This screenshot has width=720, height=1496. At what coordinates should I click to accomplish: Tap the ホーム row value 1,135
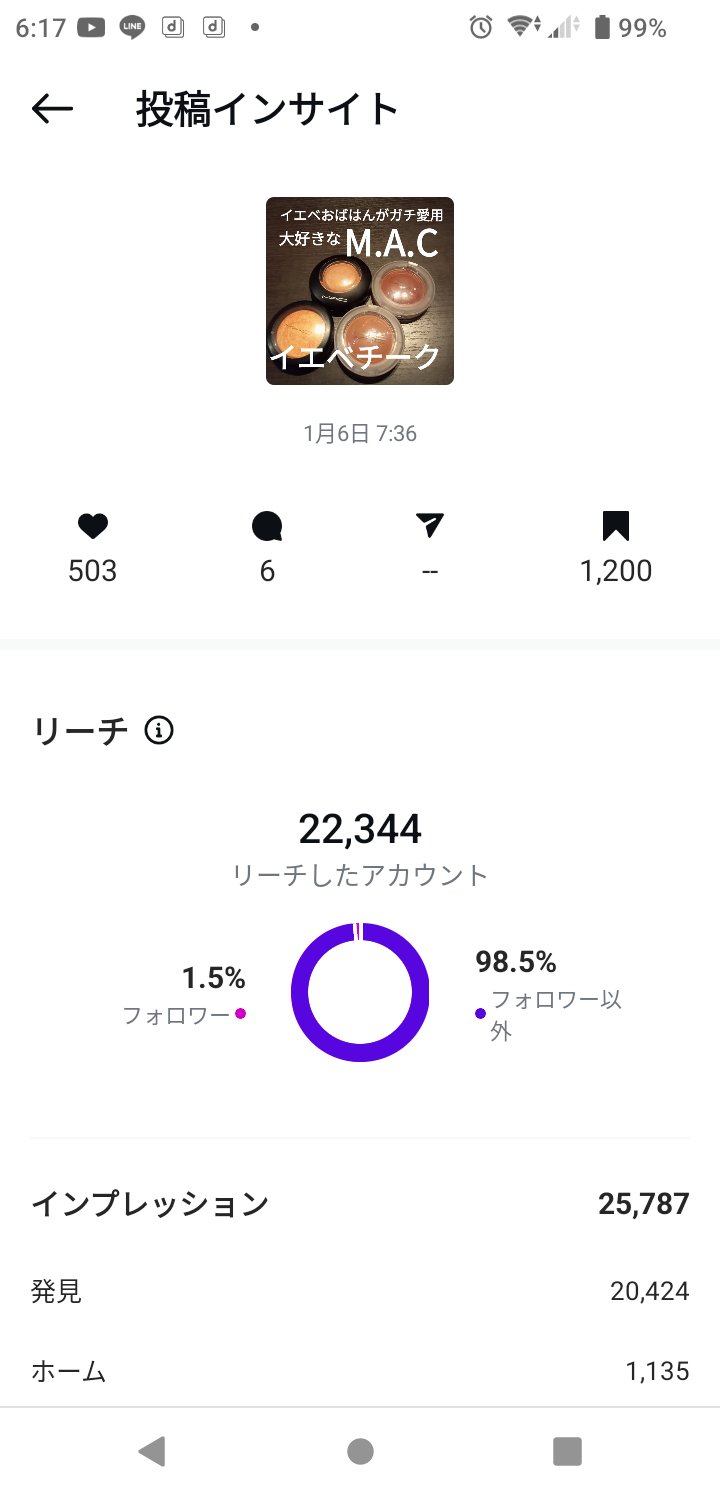(655, 1371)
